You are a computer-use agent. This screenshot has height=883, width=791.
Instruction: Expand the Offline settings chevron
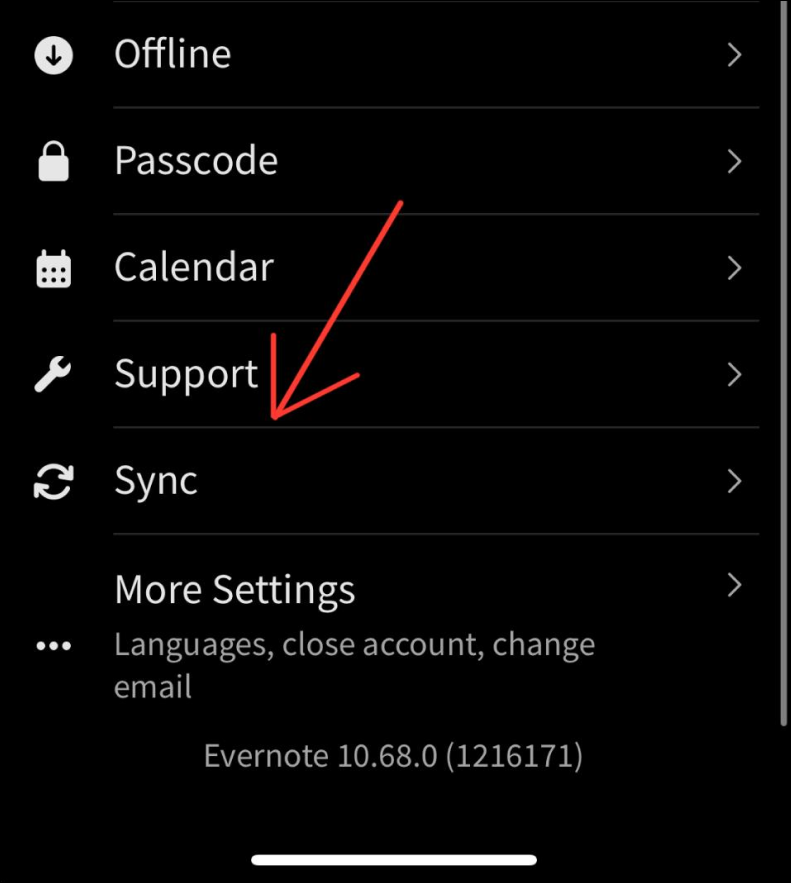click(734, 55)
